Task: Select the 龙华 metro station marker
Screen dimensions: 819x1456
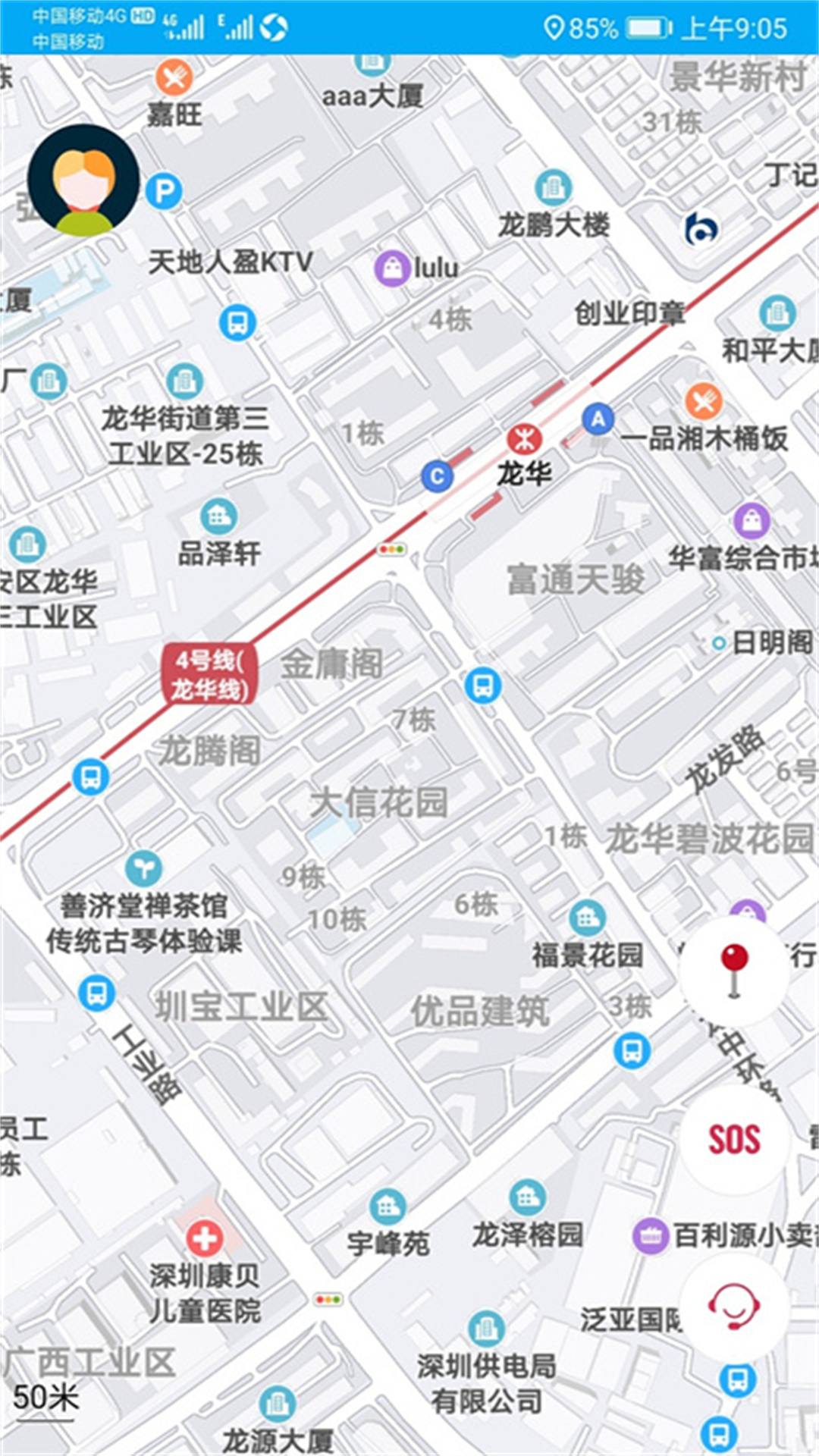Action: (x=524, y=440)
